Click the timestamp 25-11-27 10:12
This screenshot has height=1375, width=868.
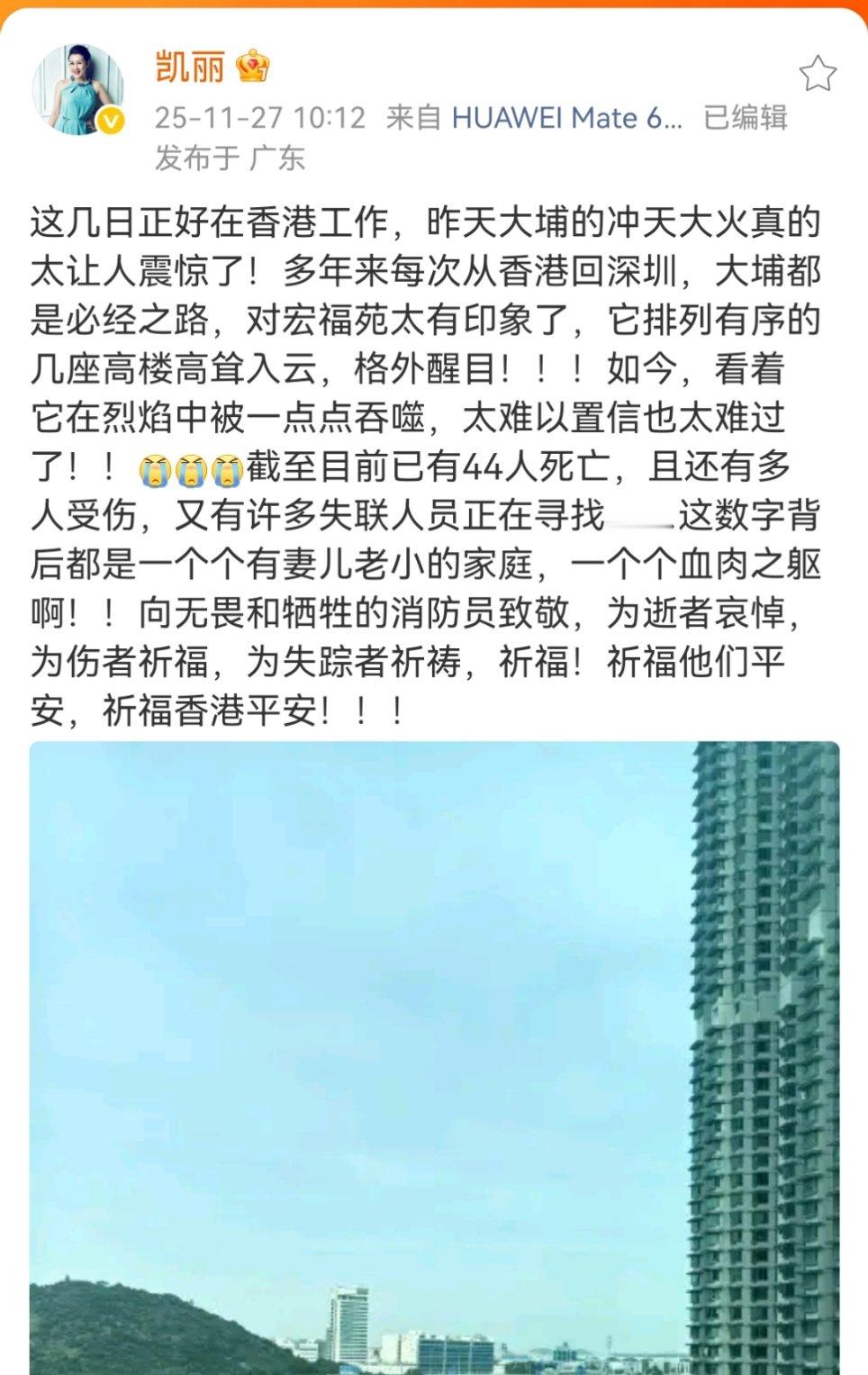261,115
